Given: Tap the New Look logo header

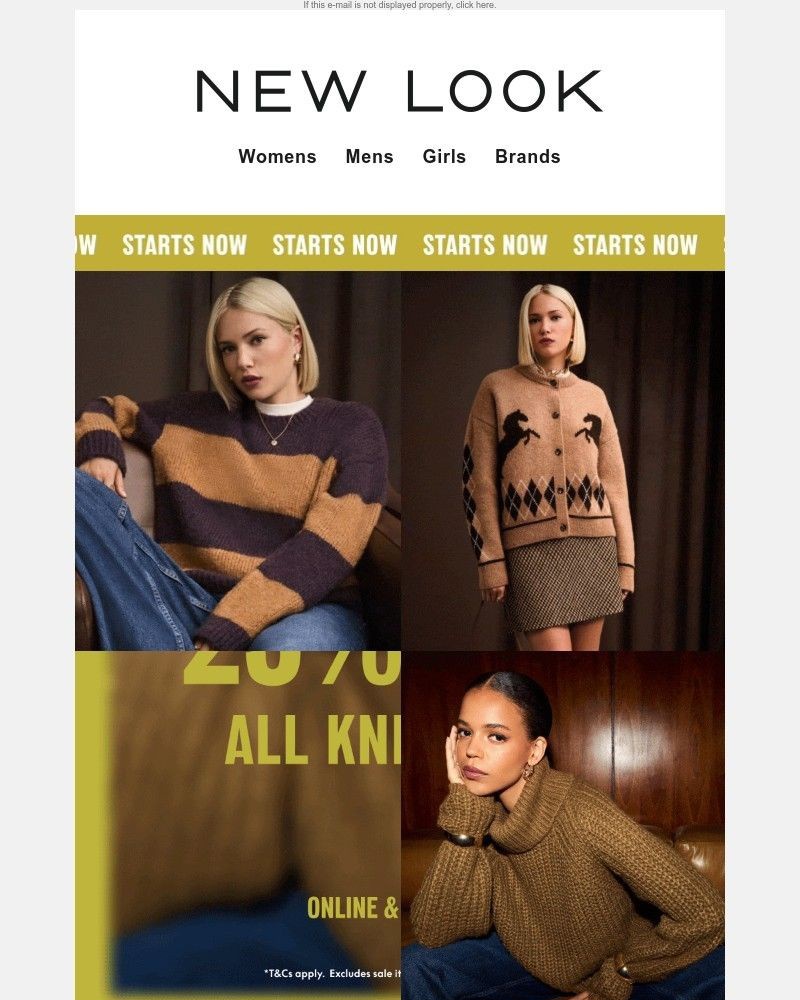Looking at the screenshot, I should tap(399, 91).
